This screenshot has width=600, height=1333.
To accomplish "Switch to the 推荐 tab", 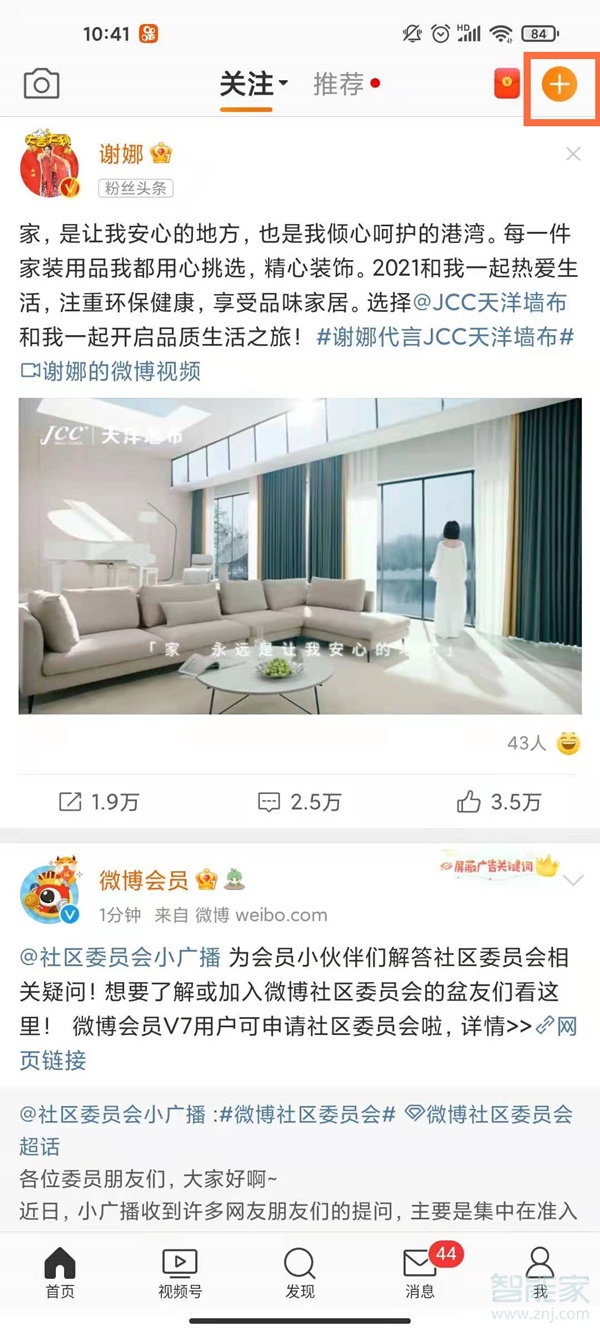I will [340, 85].
